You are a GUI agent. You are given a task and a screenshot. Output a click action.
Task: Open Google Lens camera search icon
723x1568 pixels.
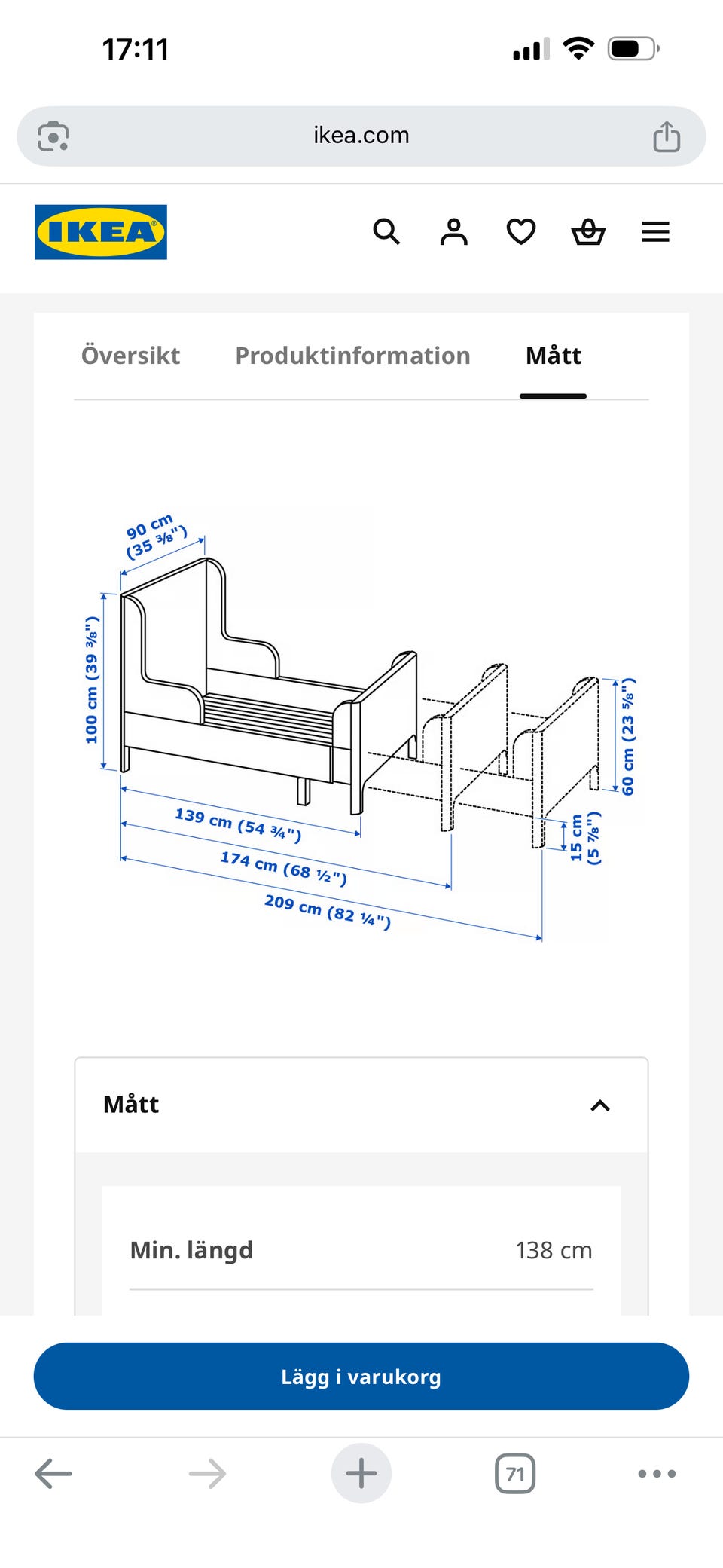pyautogui.click(x=53, y=136)
